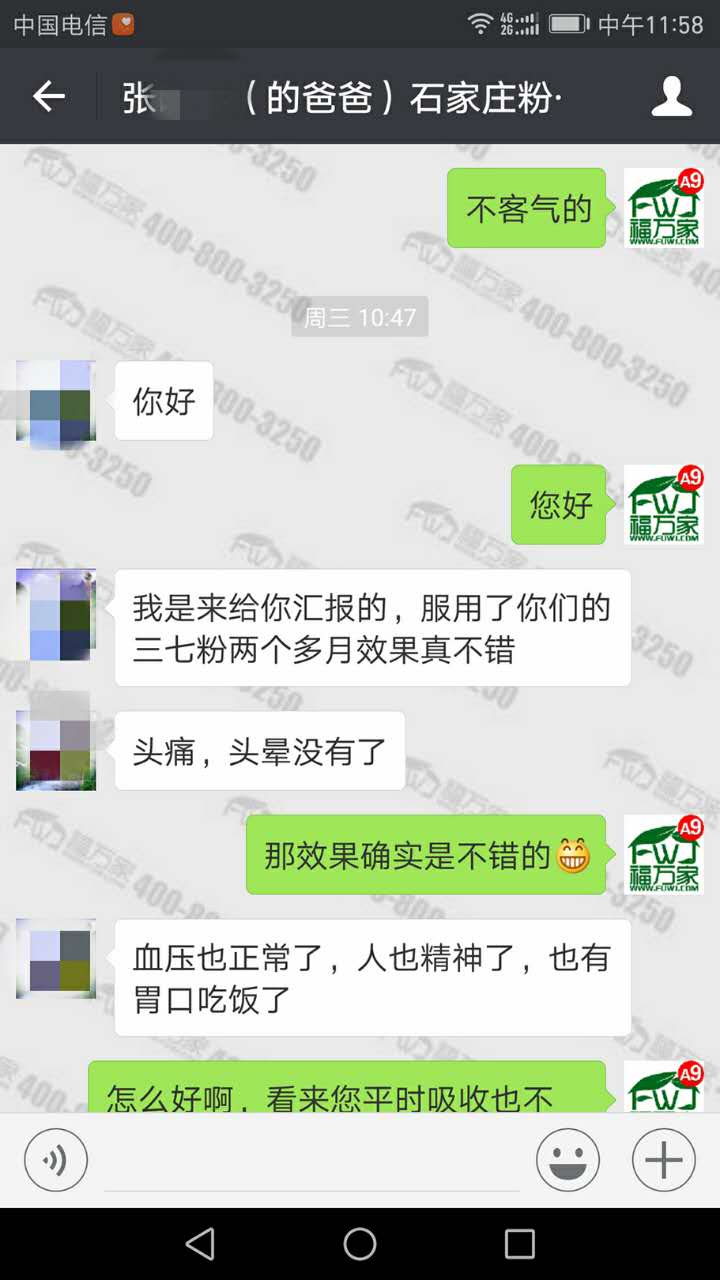Viewport: 720px width, 1280px height.
Task: Open the plus attachment menu
Action: coord(663,1160)
